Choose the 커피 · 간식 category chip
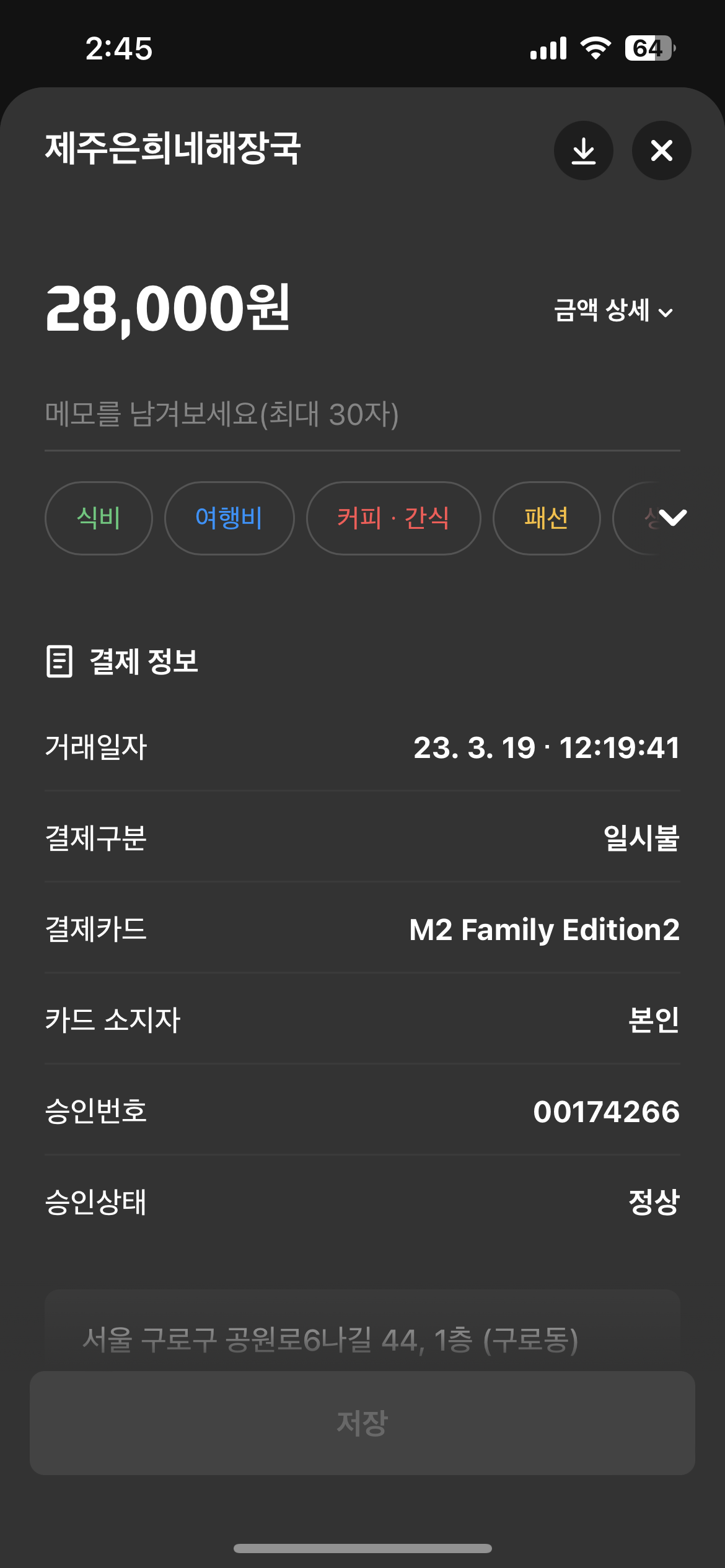The height and width of the screenshot is (1568, 725). (x=393, y=518)
